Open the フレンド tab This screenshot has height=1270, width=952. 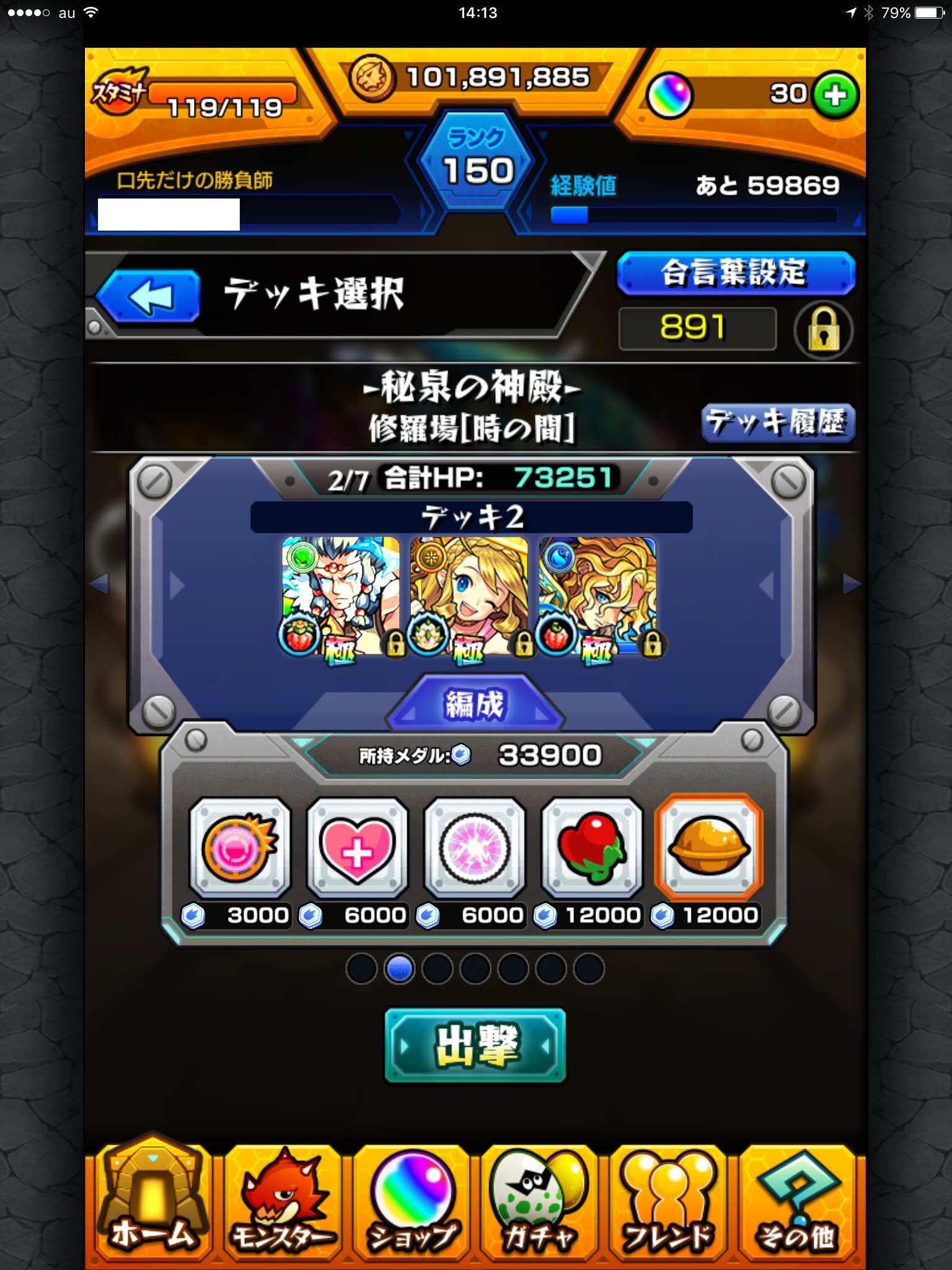tap(668, 1203)
